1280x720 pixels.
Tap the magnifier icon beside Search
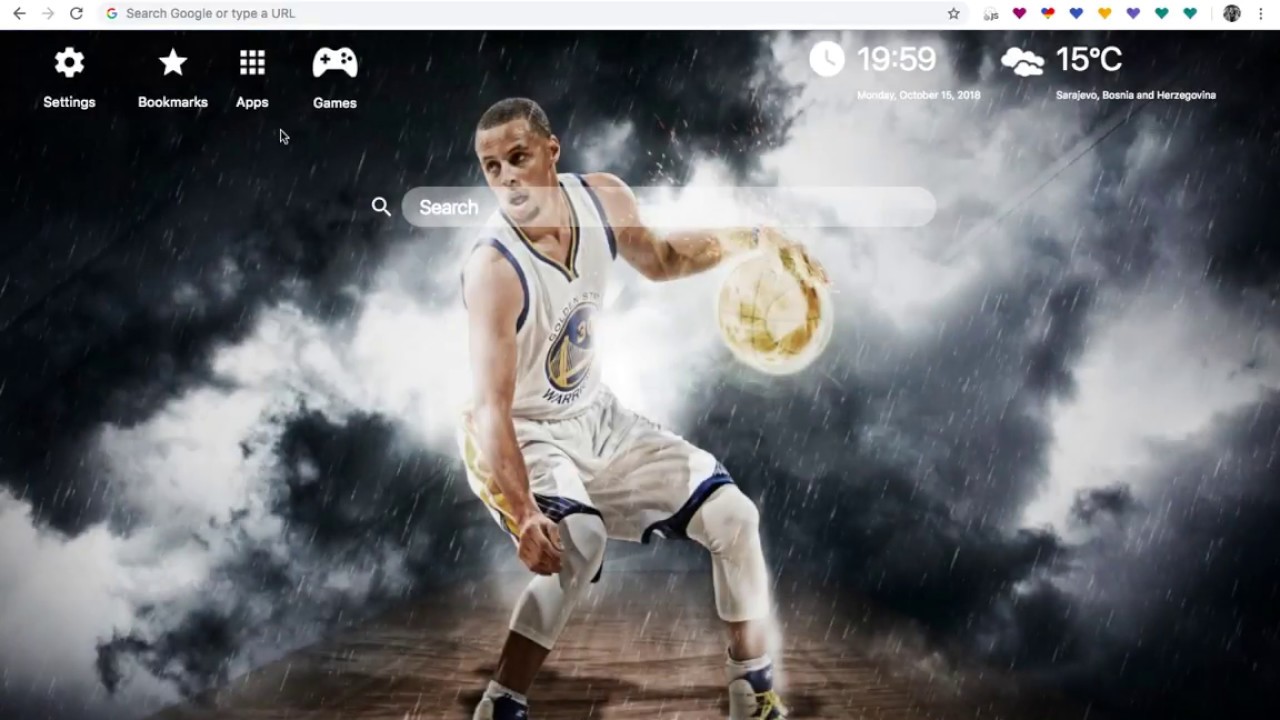[x=381, y=207]
